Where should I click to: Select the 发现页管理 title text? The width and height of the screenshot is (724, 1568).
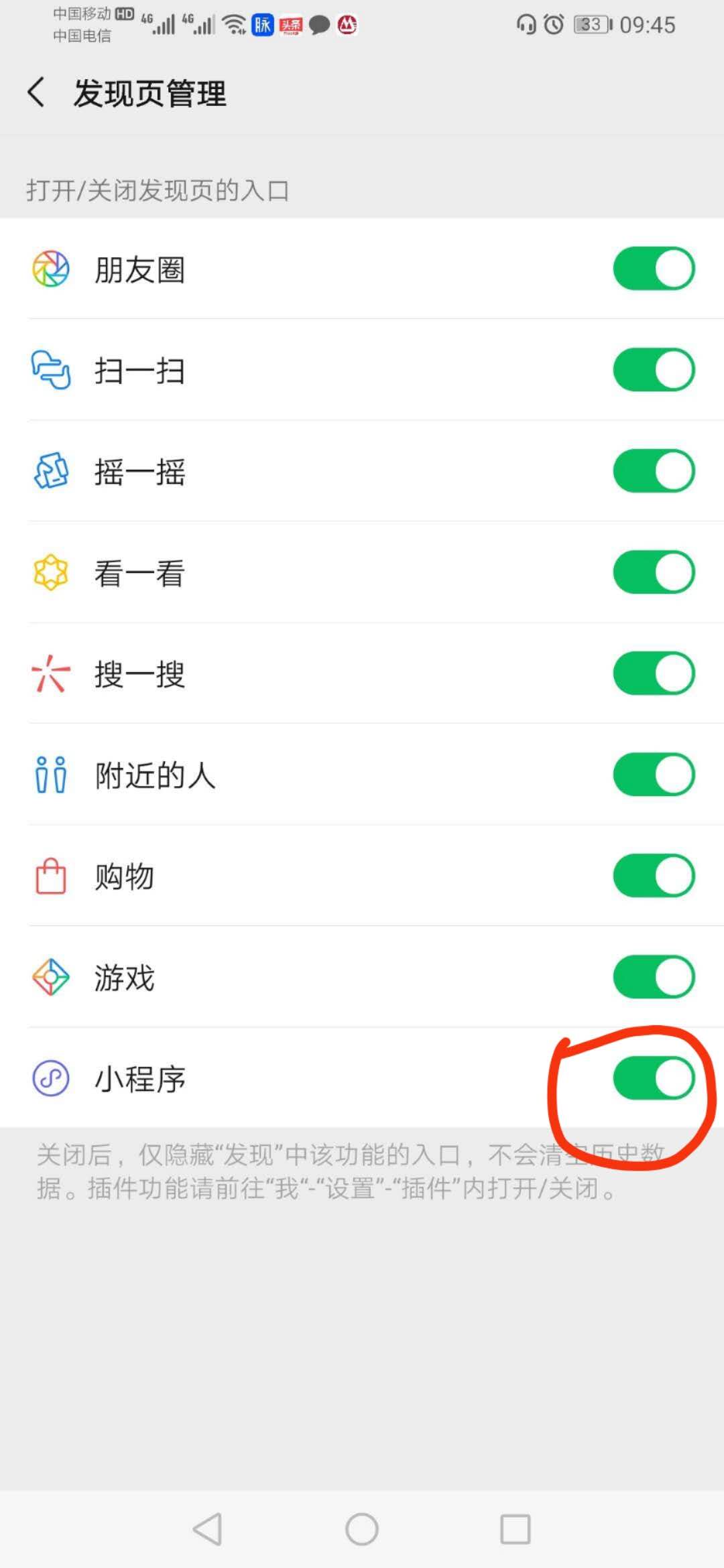tap(151, 94)
